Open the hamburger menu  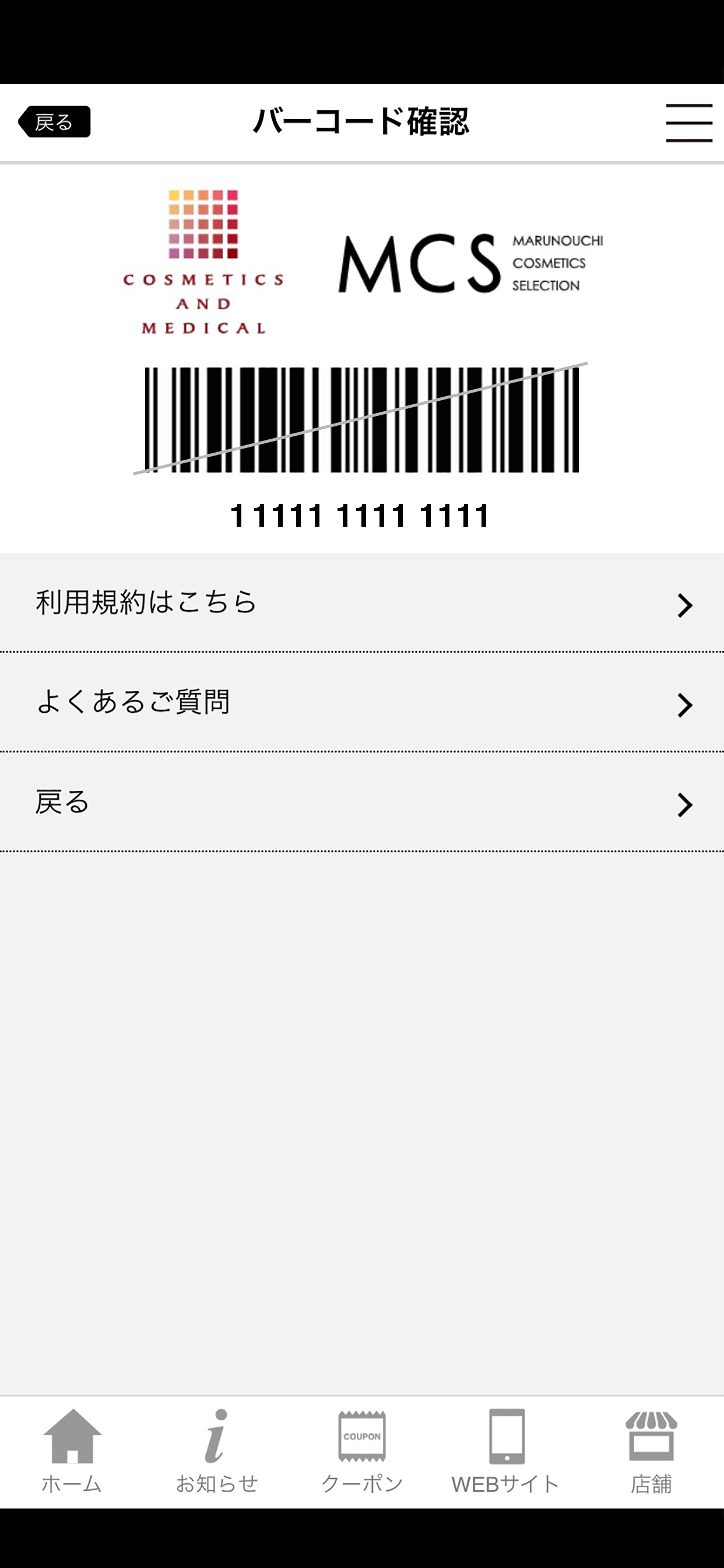pyautogui.click(x=688, y=123)
